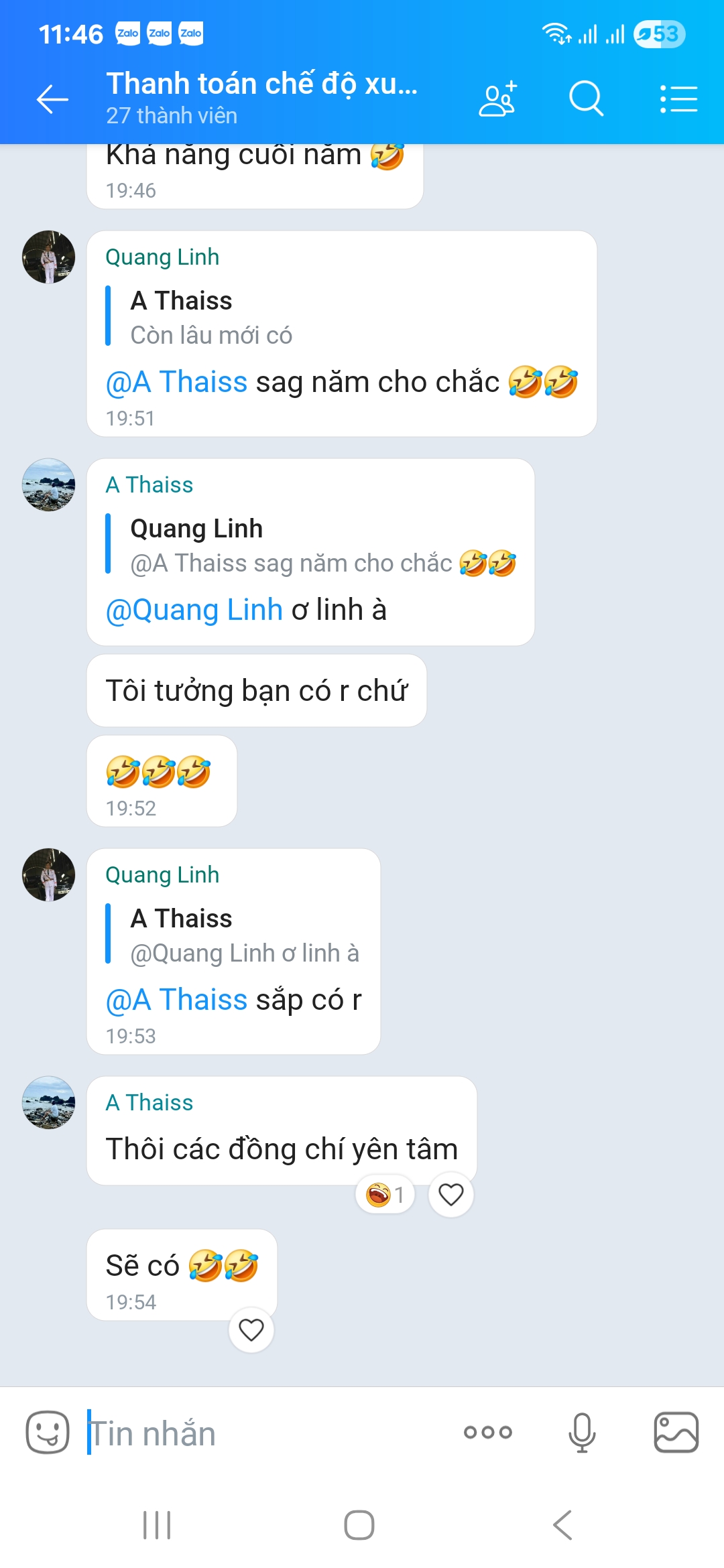724x1568 pixels.
Task: Tap the @A Thaiss mention in 'sắp có r'
Action: tap(177, 1000)
